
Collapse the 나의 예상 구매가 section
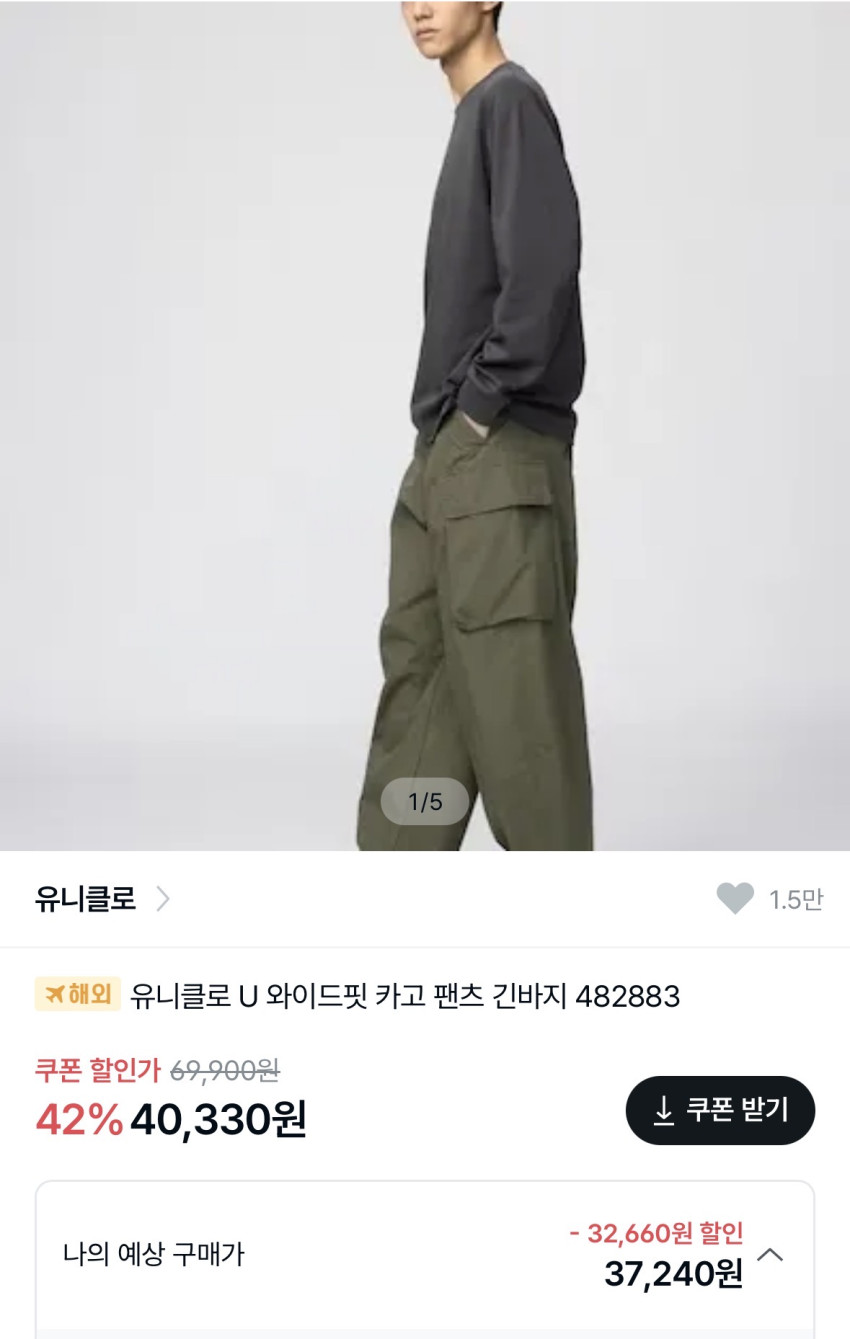coord(770,1254)
